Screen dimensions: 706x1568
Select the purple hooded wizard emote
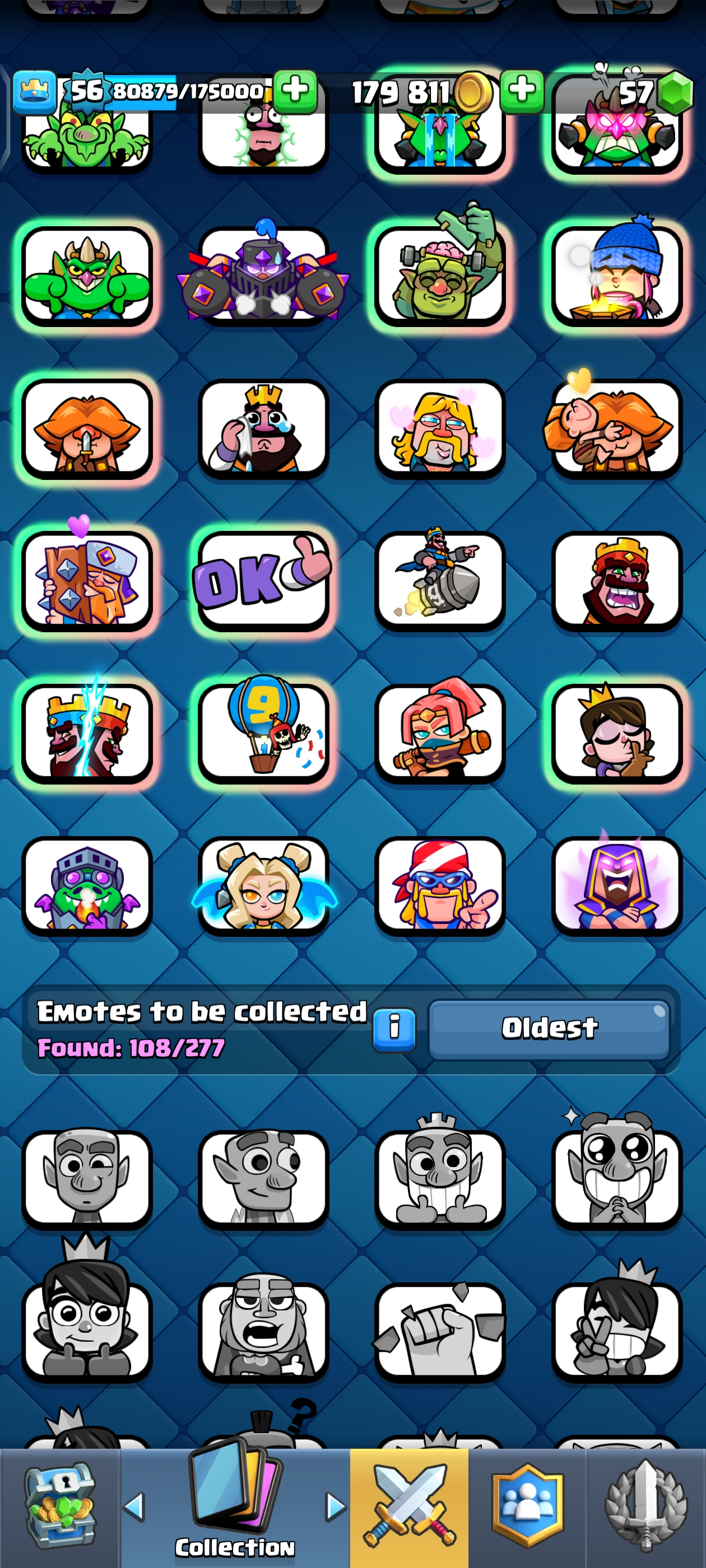tap(616, 884)
